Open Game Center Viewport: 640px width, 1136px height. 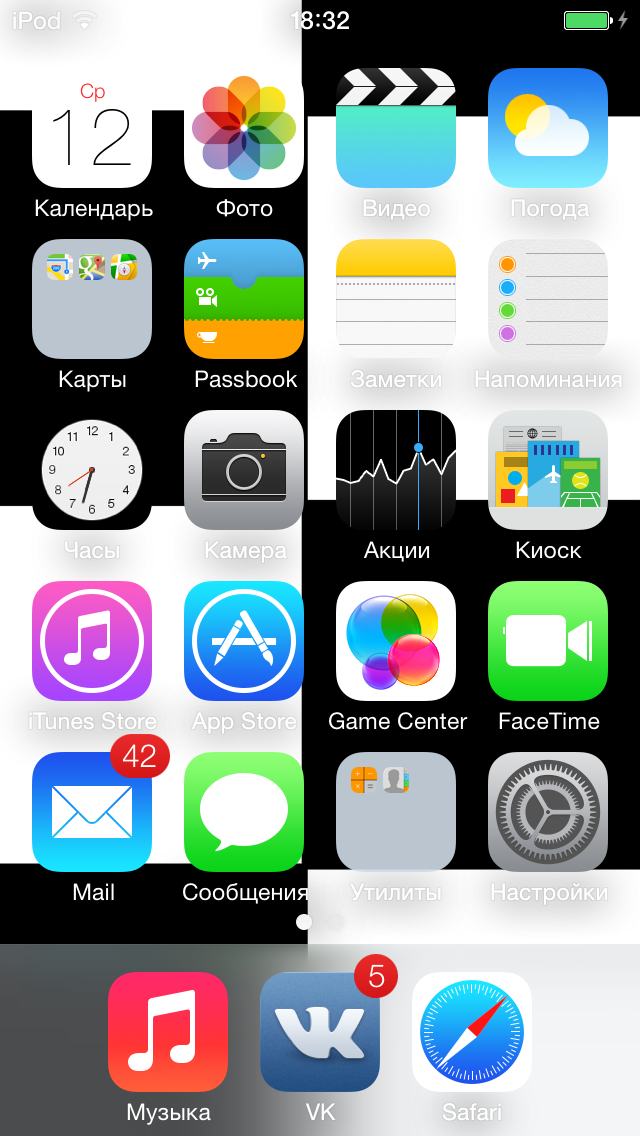[x=396, y=641]
